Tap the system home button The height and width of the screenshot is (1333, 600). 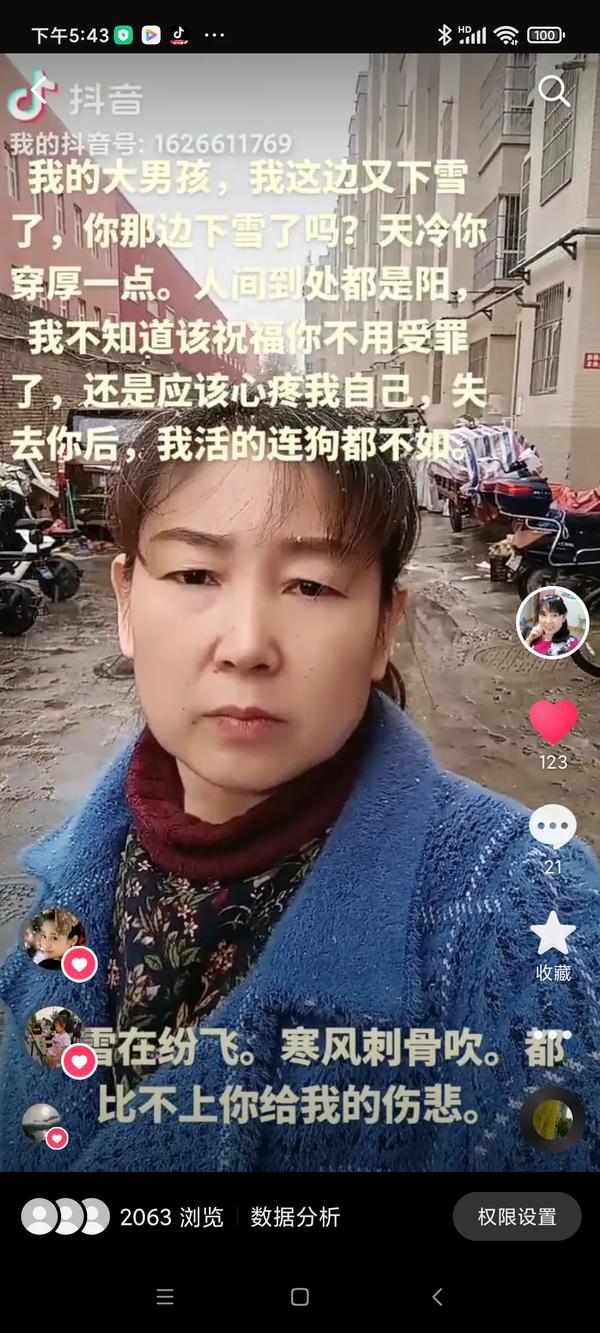299,1297
